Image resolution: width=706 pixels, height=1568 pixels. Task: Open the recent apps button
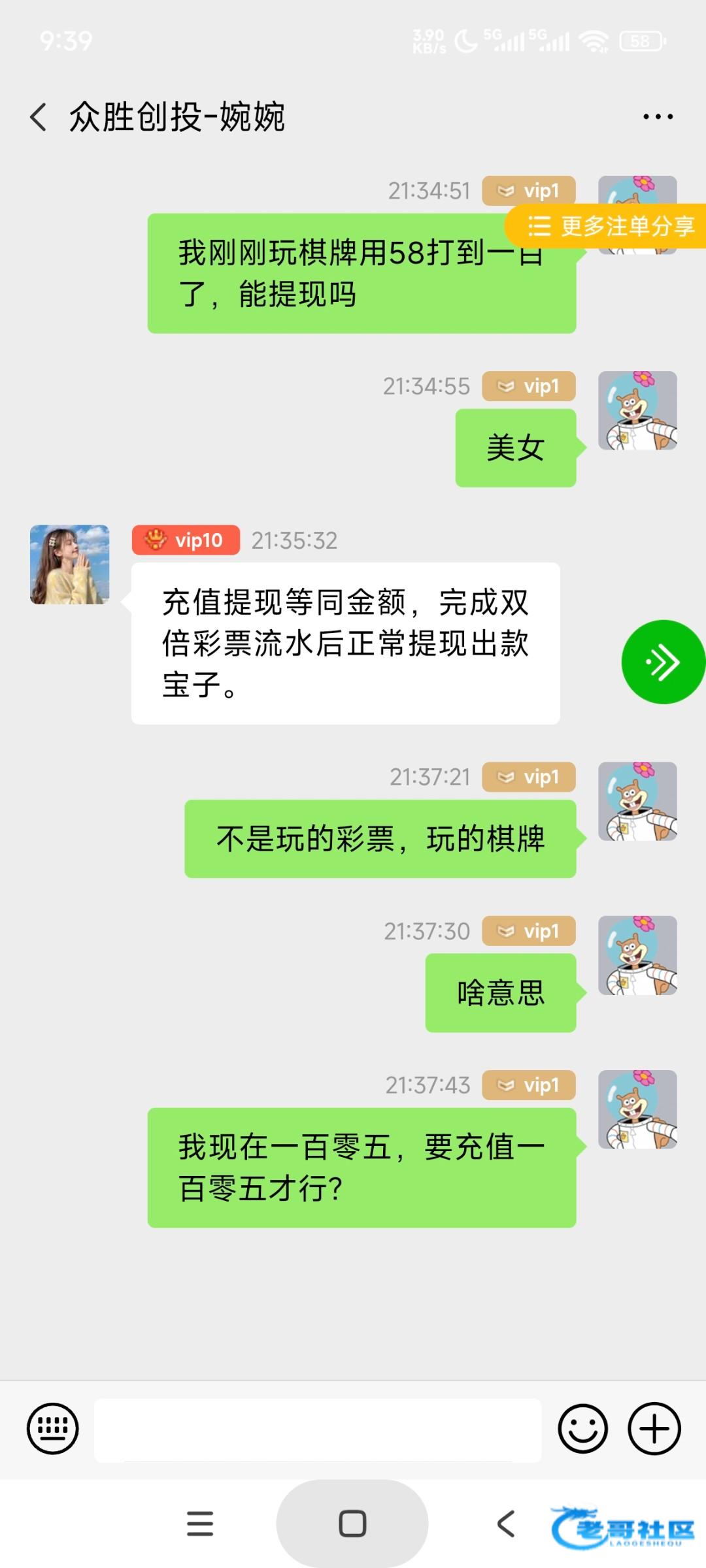[200, 1524]
